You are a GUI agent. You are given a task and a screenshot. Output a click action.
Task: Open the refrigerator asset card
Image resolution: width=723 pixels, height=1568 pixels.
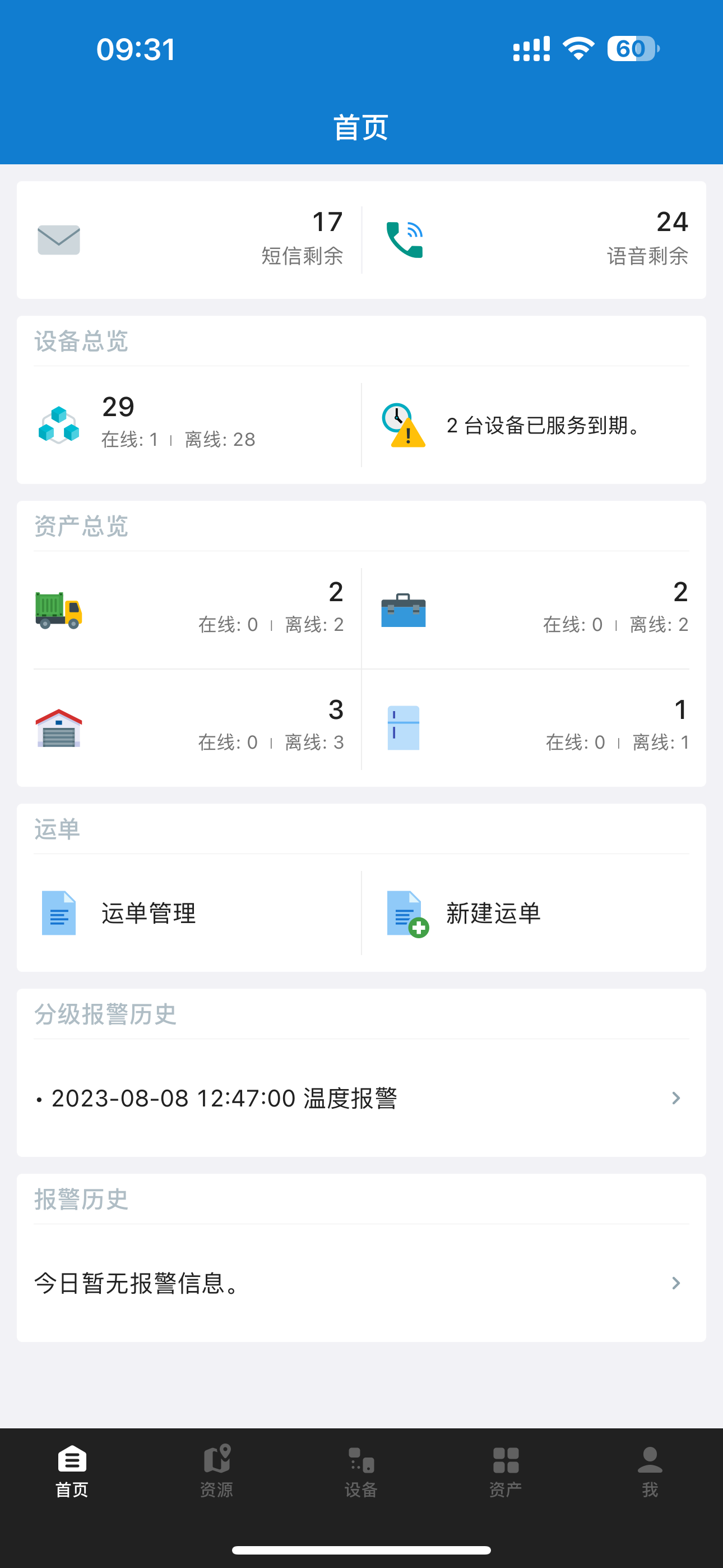[534, 727]
